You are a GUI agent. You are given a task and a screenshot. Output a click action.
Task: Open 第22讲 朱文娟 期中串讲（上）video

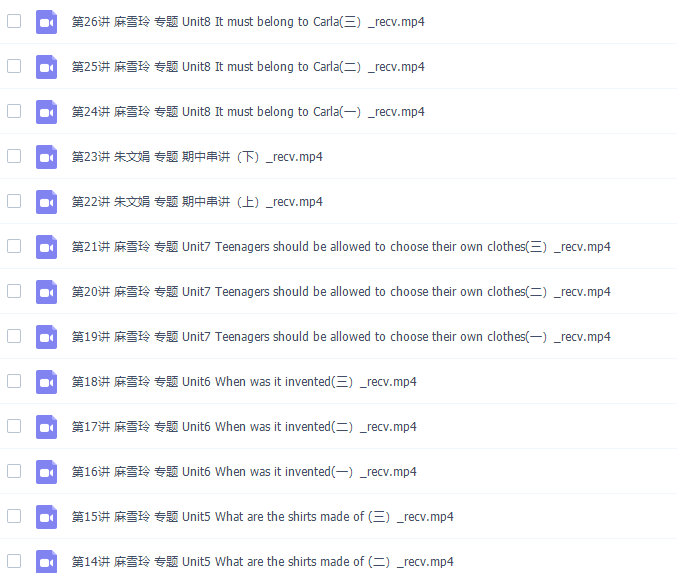(197, 201)
